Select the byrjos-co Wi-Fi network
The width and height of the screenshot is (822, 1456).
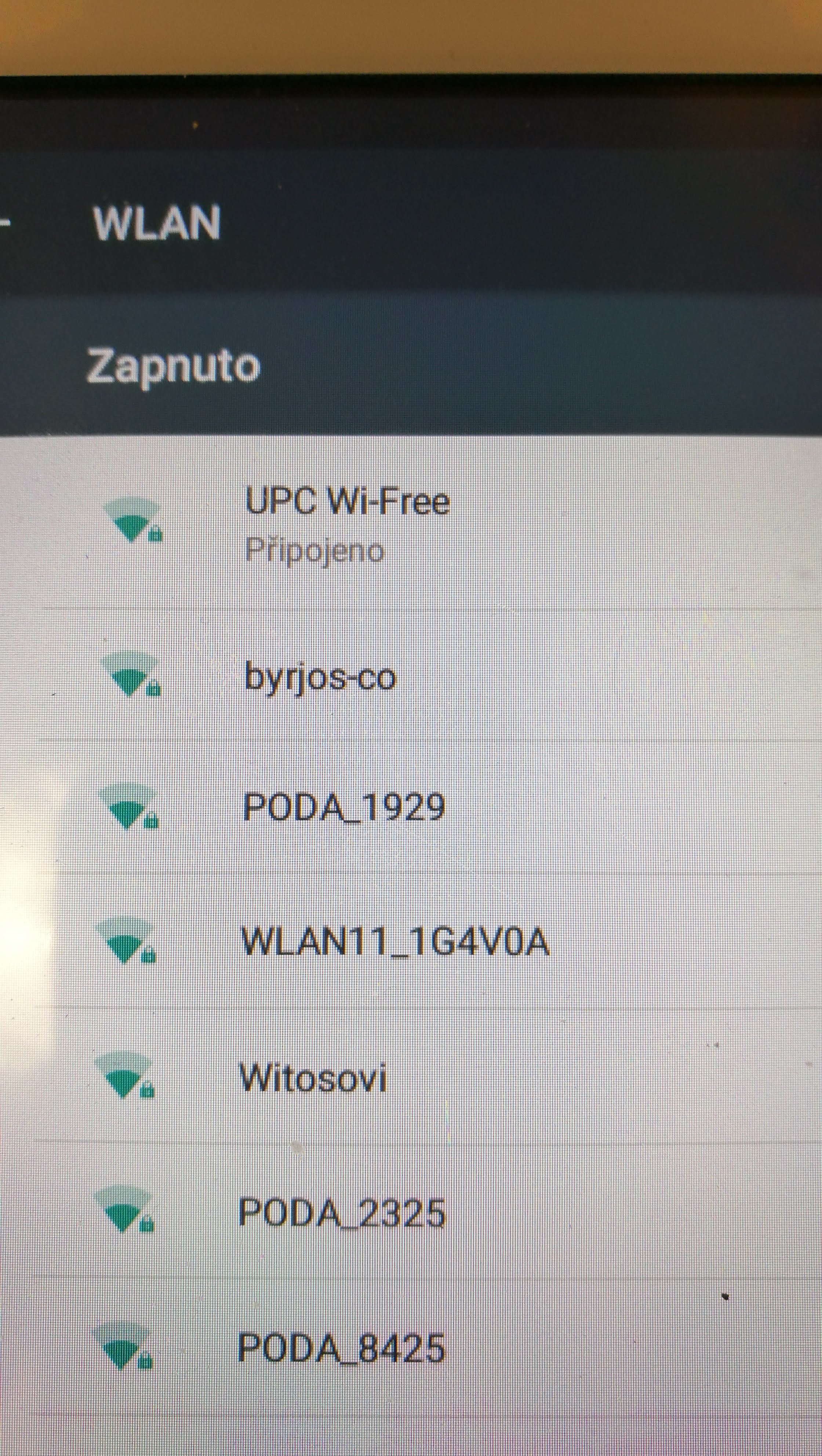click(x=319, y=677)
